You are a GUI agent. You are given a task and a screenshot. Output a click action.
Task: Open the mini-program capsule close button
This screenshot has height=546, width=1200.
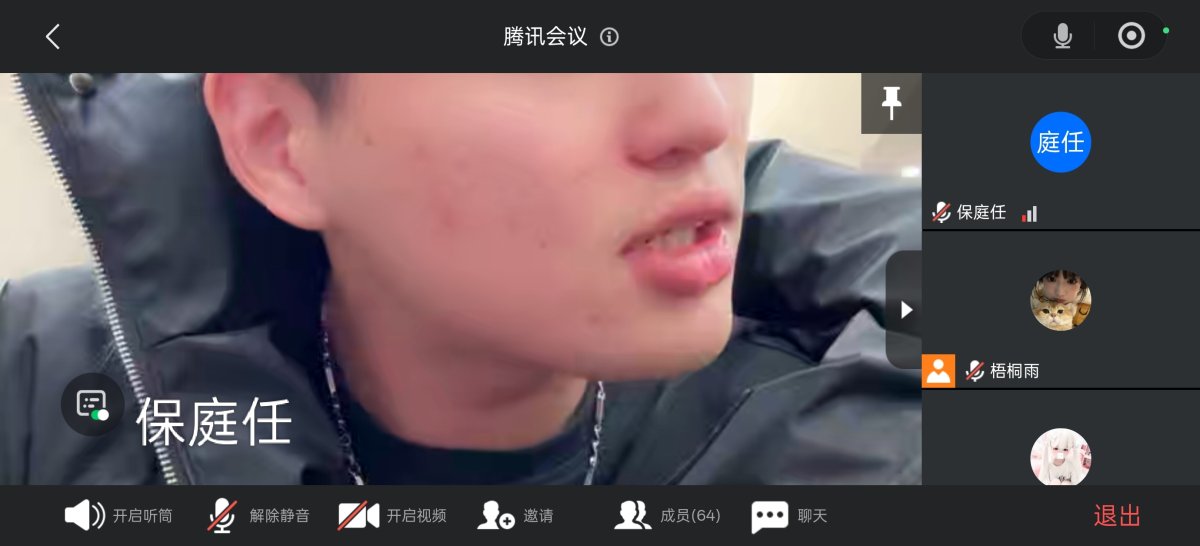coord(1131,37)
